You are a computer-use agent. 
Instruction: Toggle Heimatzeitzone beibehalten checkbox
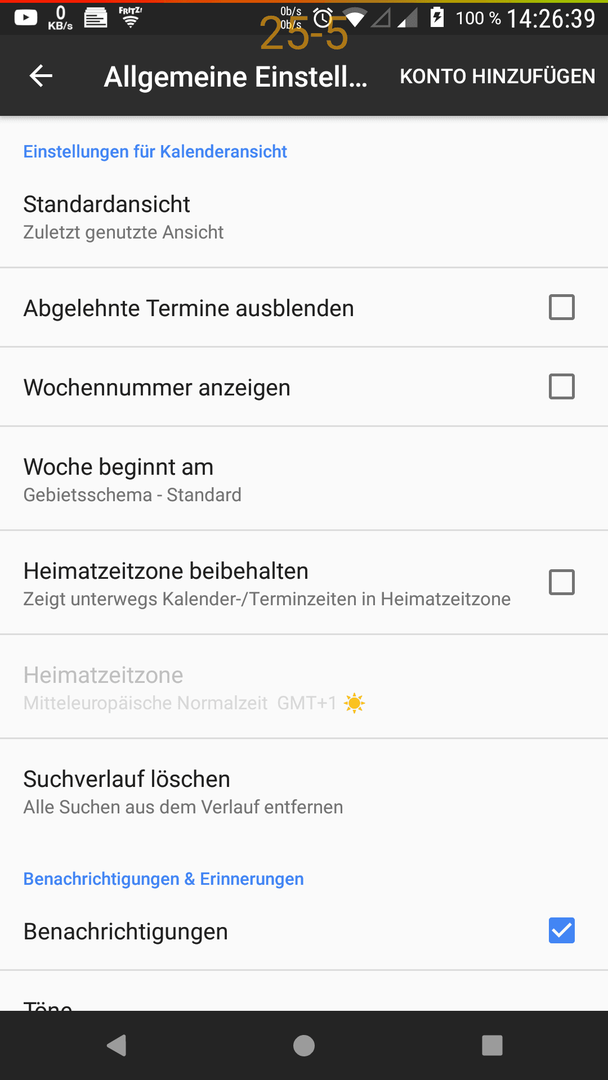561,583
